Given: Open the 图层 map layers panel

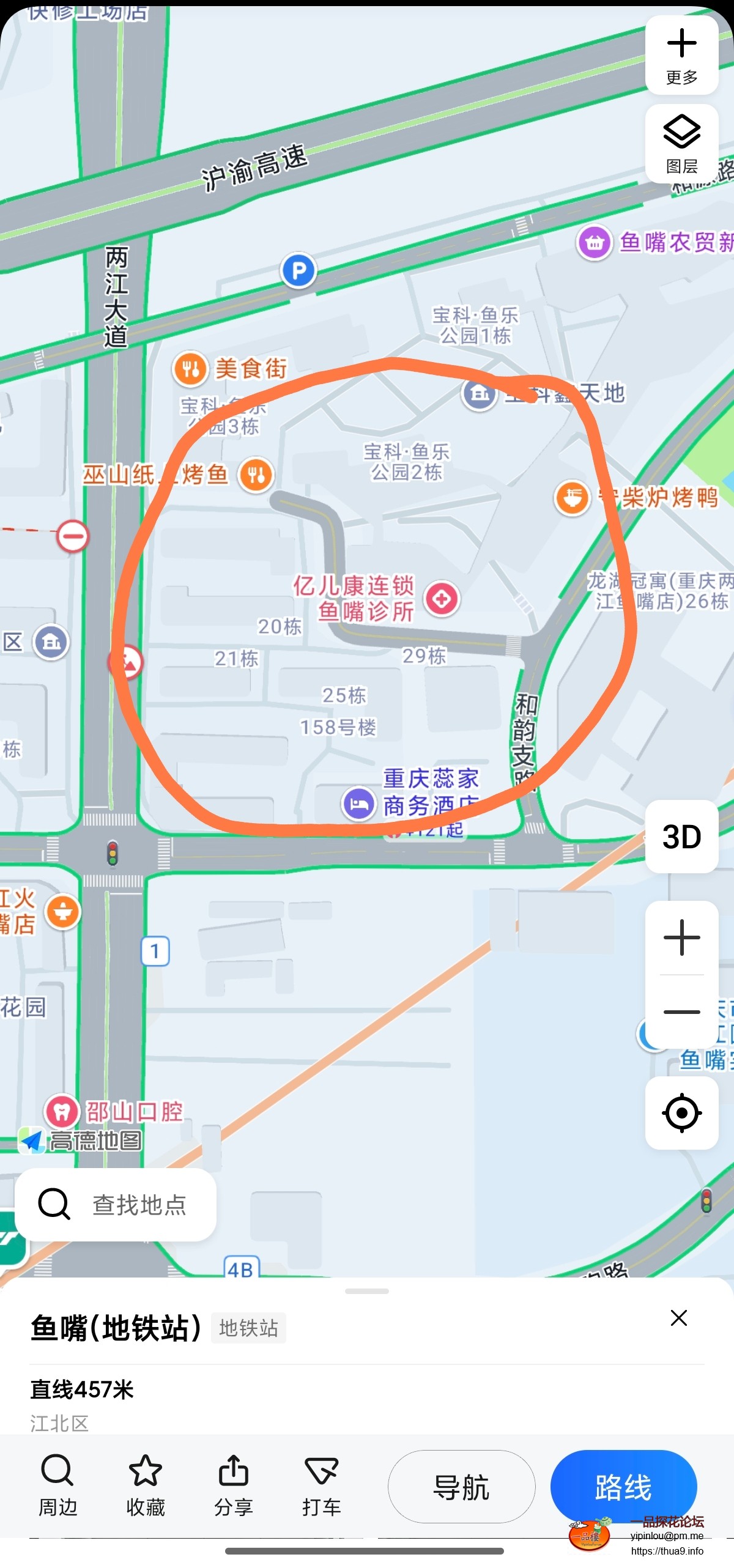Looking at the screenshot, I should coord(681,143).
